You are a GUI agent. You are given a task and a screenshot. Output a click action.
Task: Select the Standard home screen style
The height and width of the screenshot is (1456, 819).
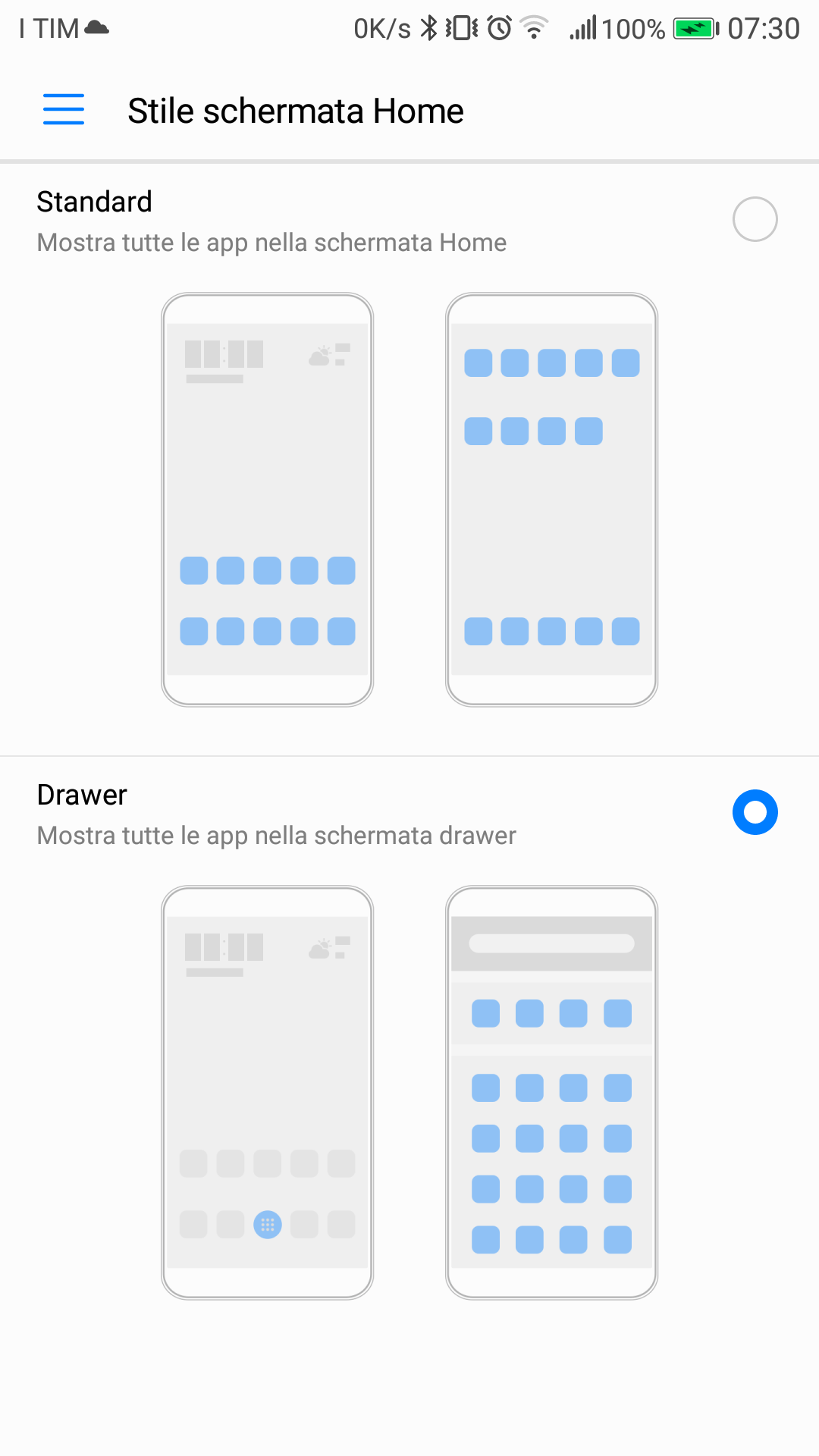[755, 219]
